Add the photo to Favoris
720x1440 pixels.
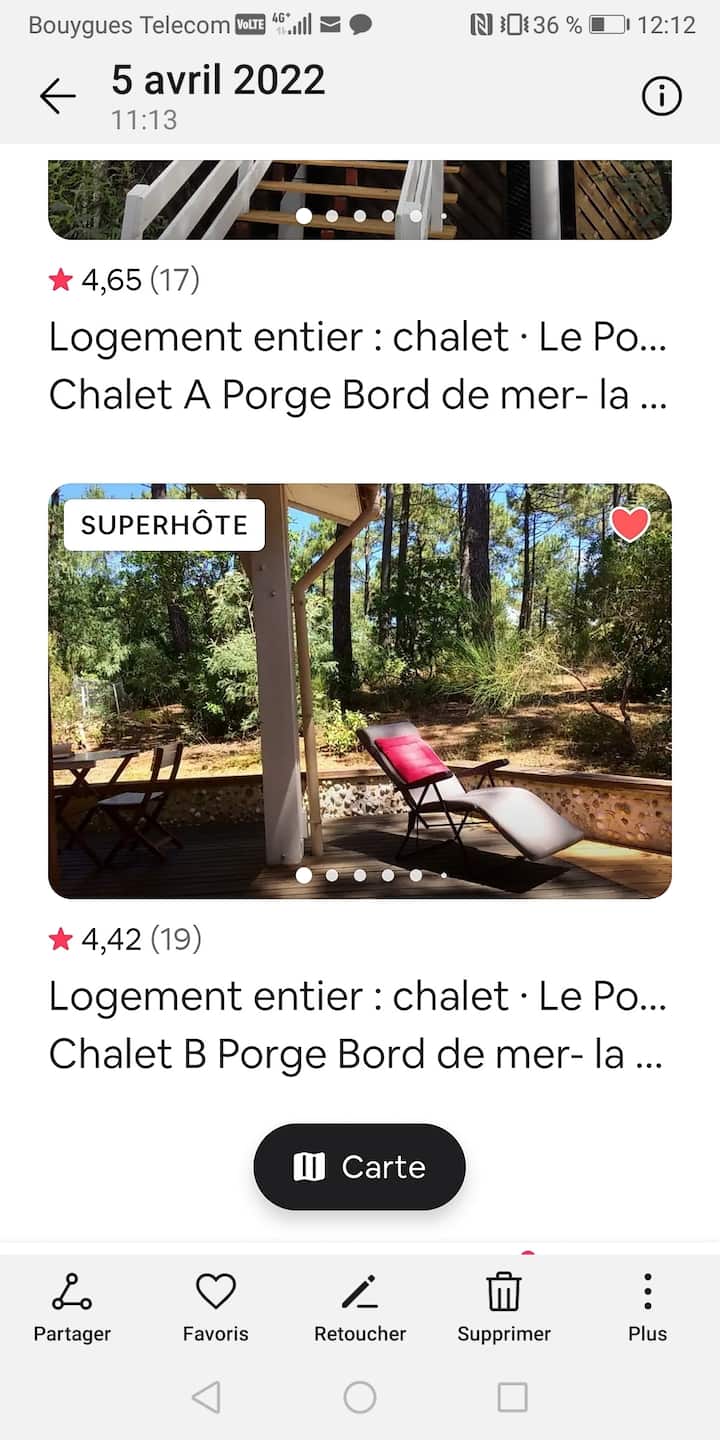(215, 1307)
